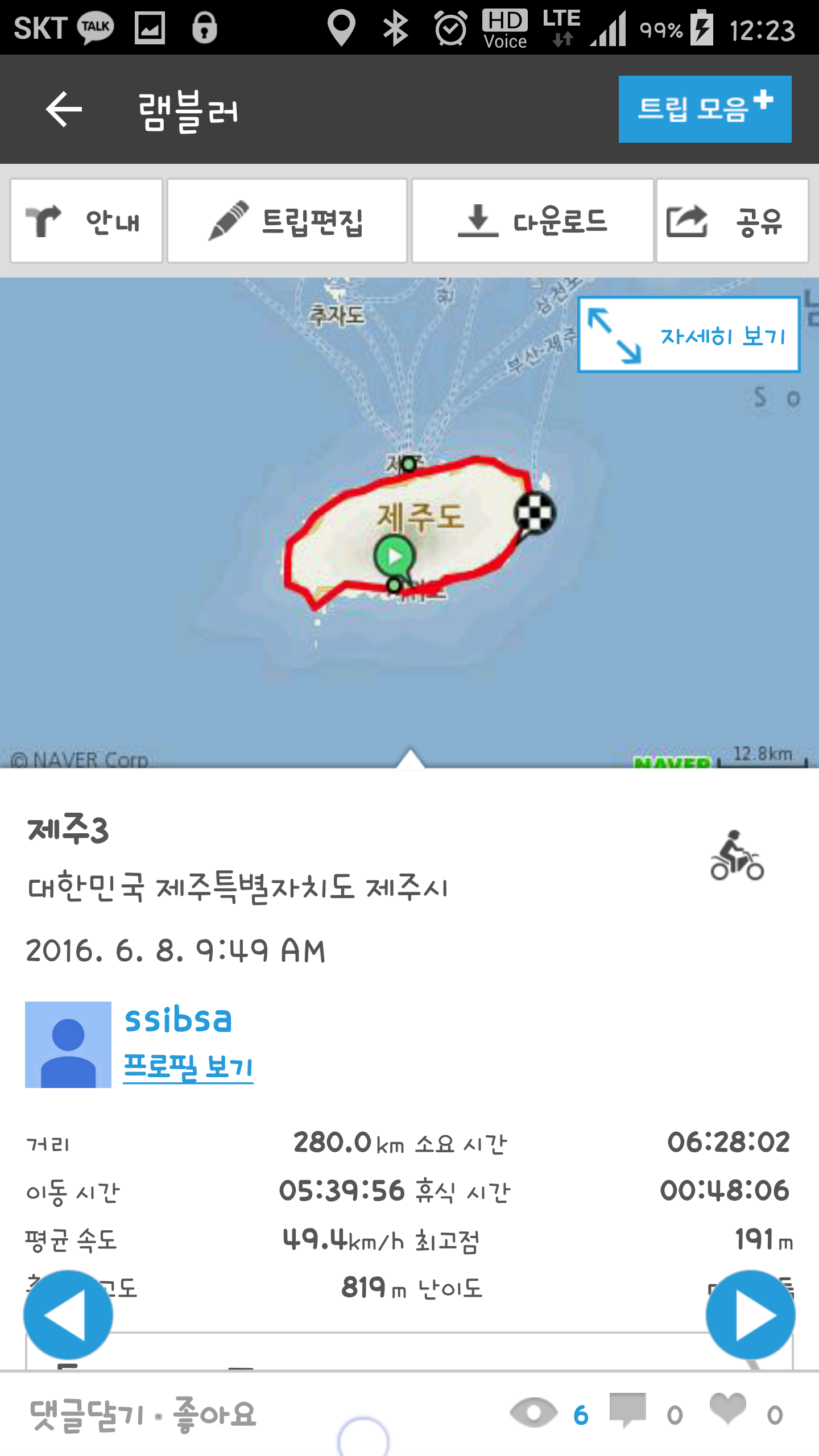Open the 프로필 보기 link
Image resolution: width=819 pixels, height=1456 pixels.
[188, 1067]
